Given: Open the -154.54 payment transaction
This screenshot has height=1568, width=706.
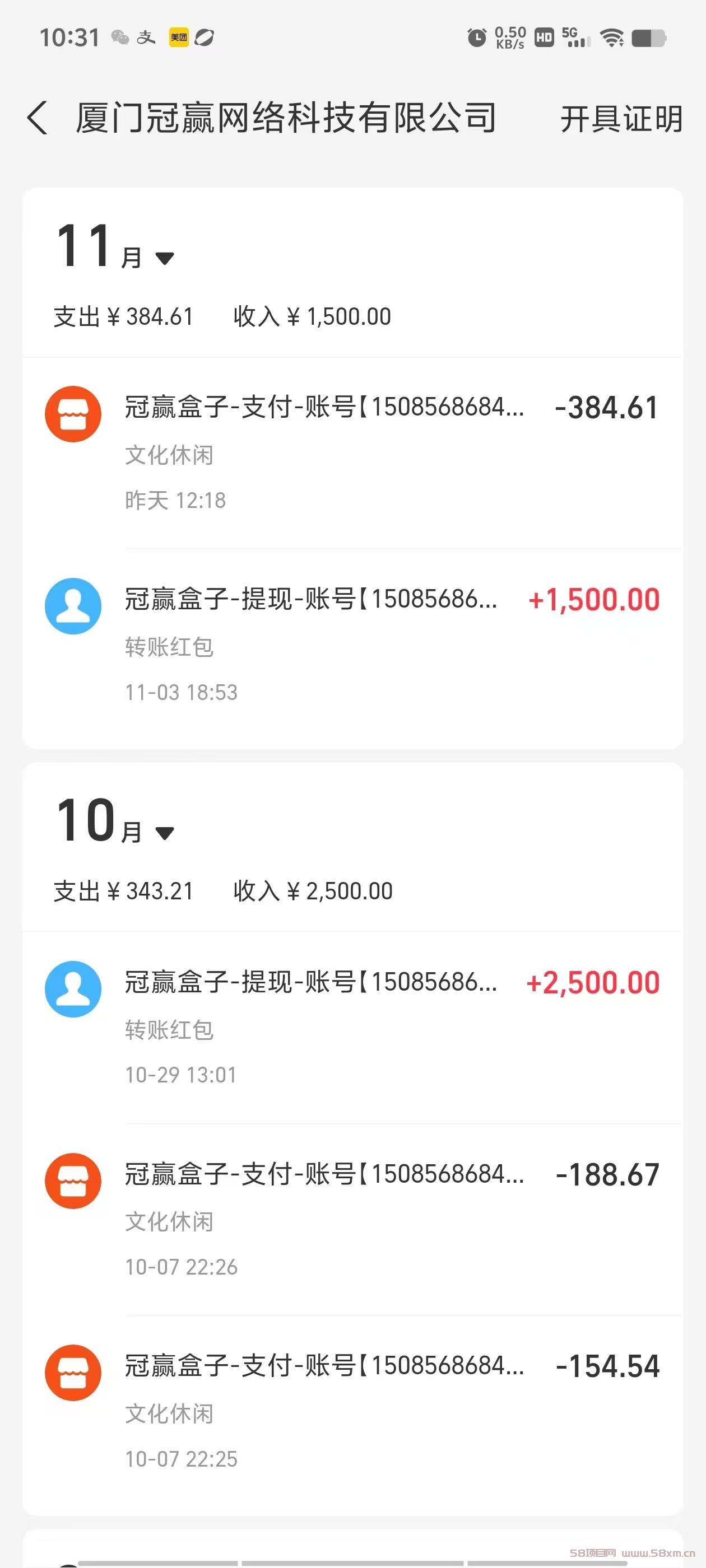Looking at the screenshot, I should point(352,1412).
